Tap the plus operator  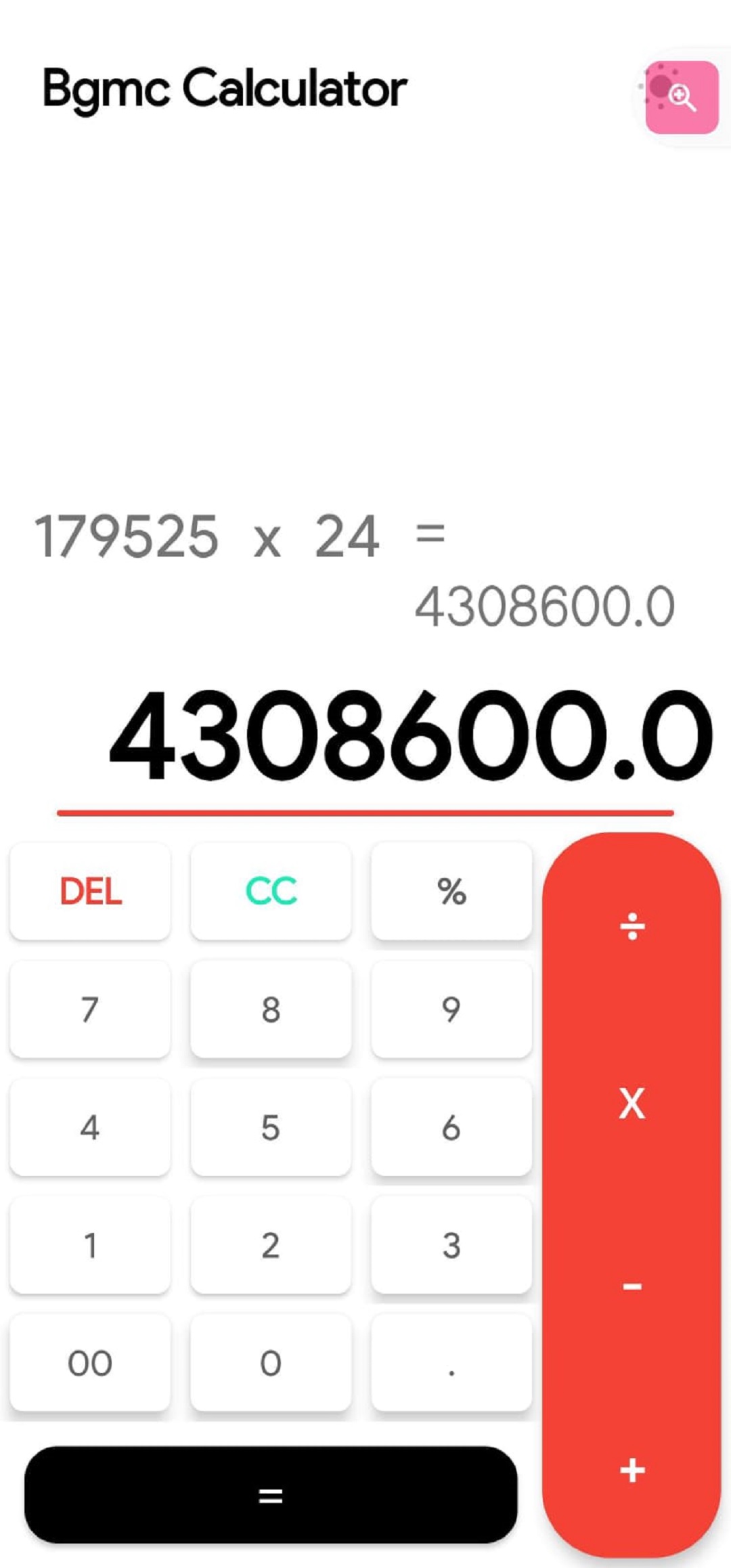(632, 1471)
